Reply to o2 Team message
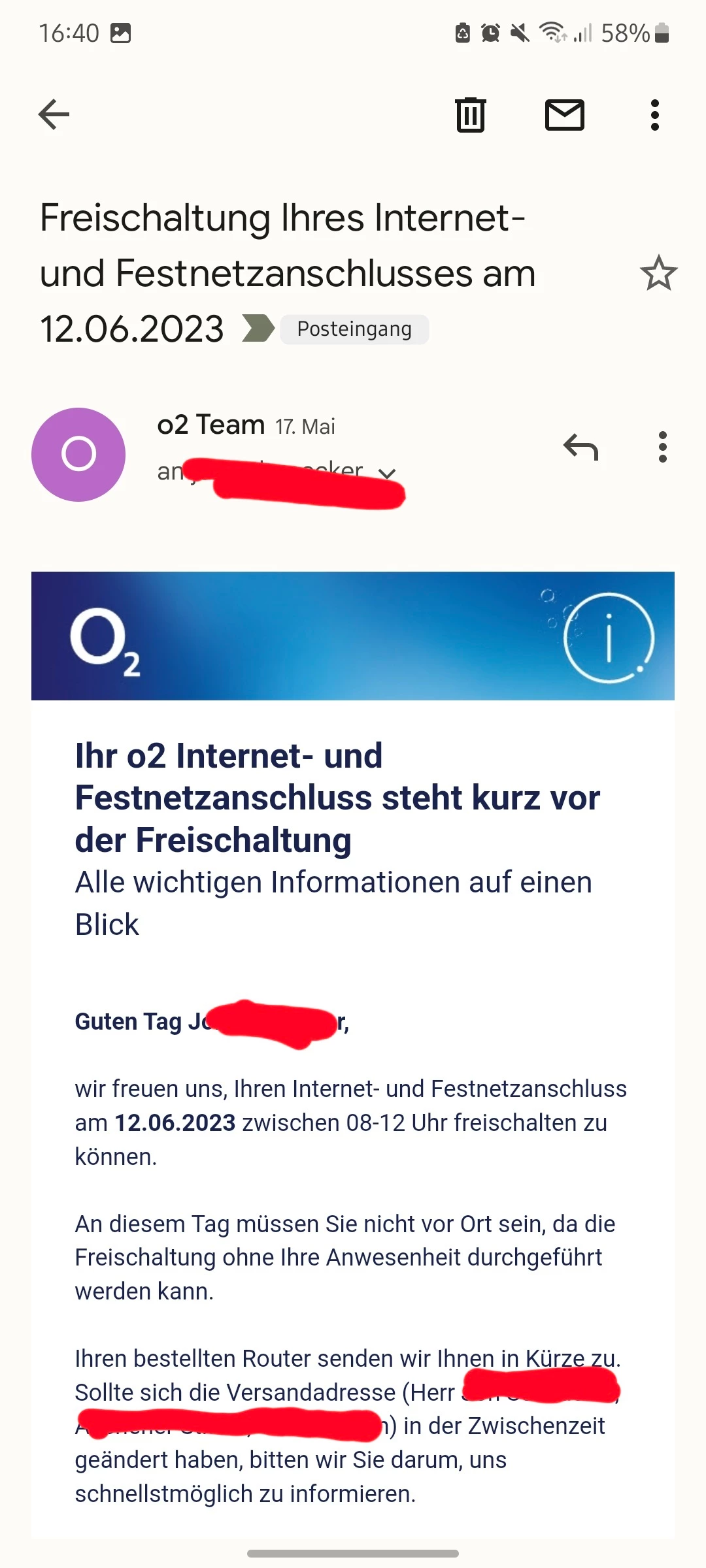706x1568 pixels. [x=580, y=448]
